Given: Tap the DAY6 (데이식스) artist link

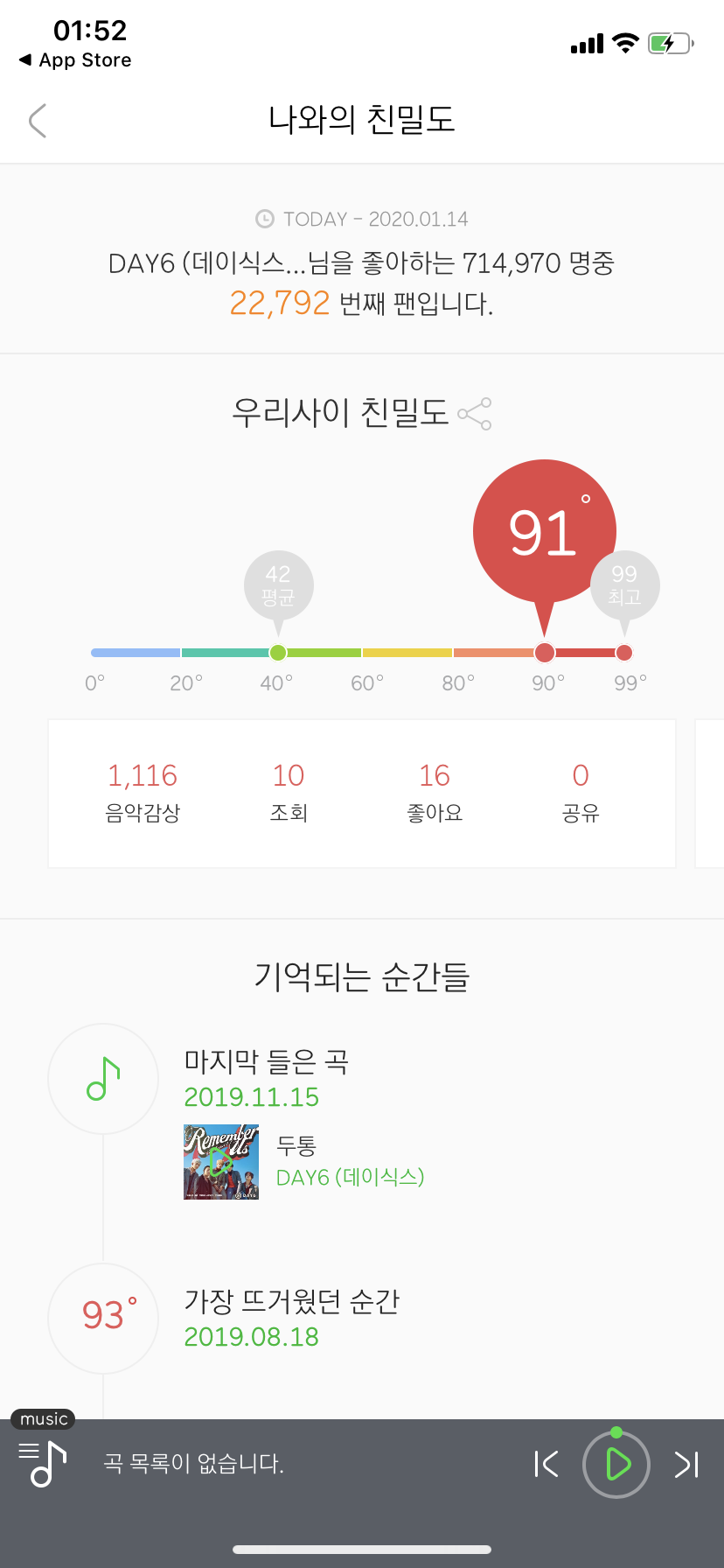Looking at the screenshot, I should (350, 1177).
